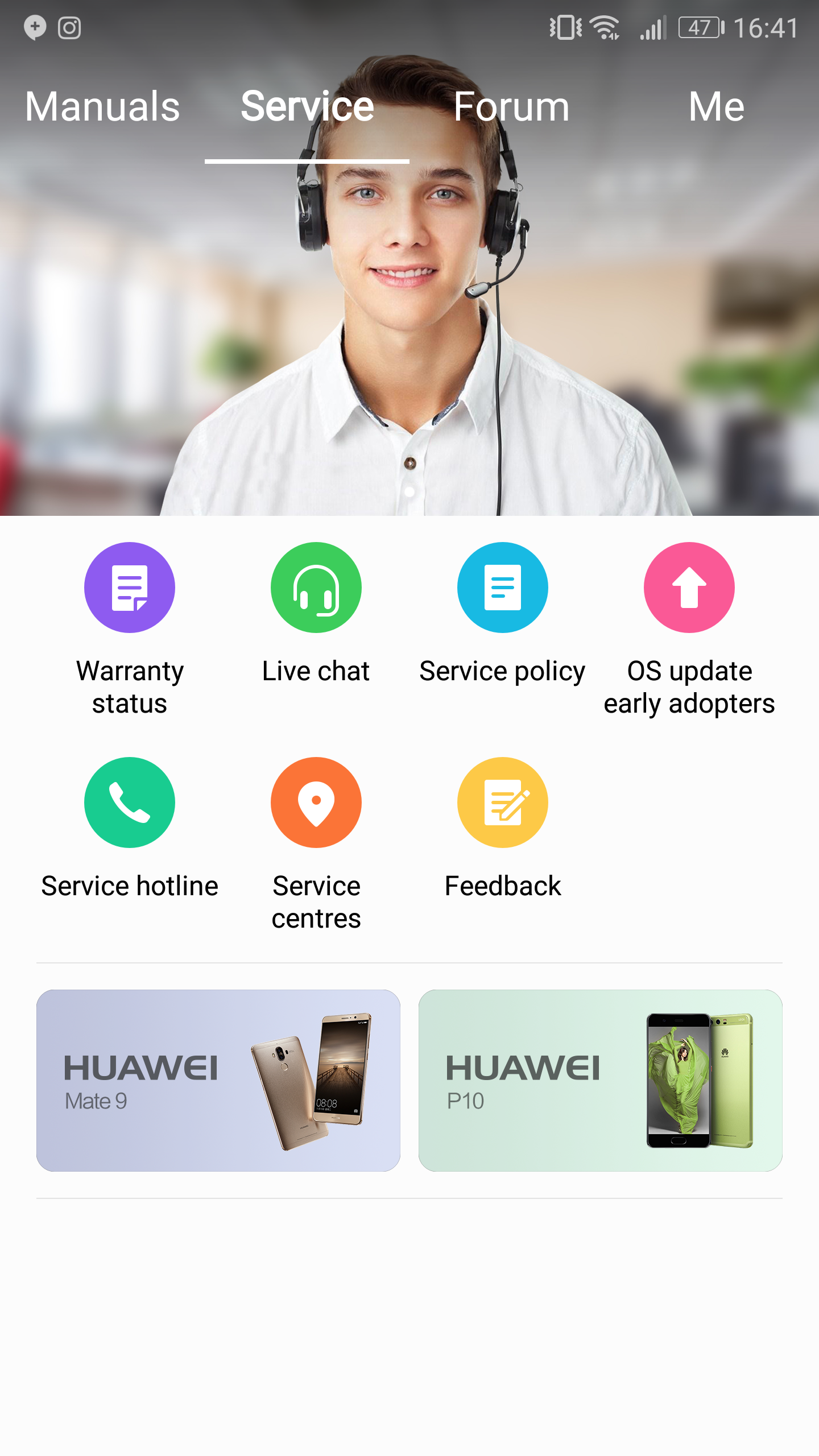Image resolution: width=819 pixels, height=1456 pixels.
Task: Start a Live chat
Action: point(316,588)
